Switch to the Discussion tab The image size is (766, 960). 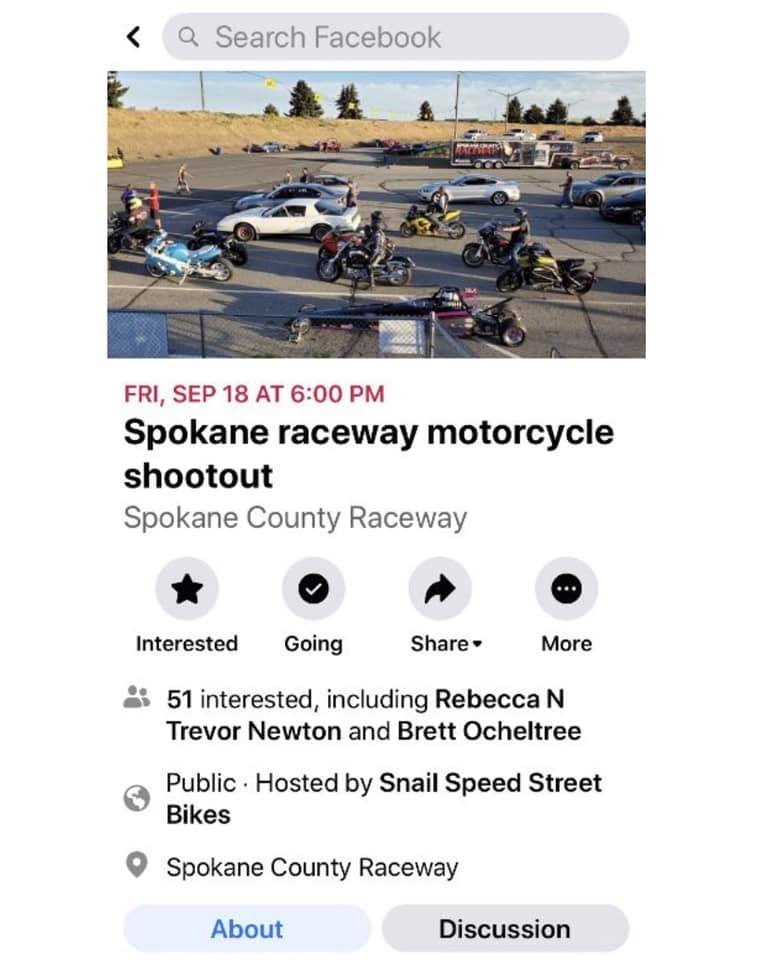pos(505,929)
